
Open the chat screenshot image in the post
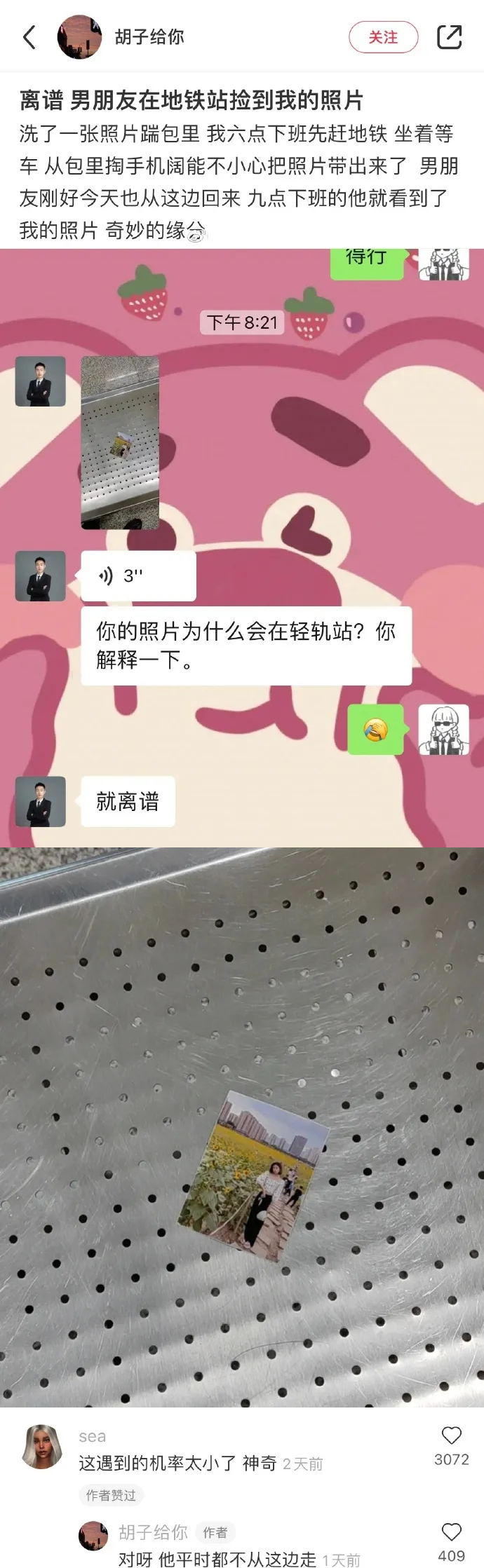click(241, 547)
